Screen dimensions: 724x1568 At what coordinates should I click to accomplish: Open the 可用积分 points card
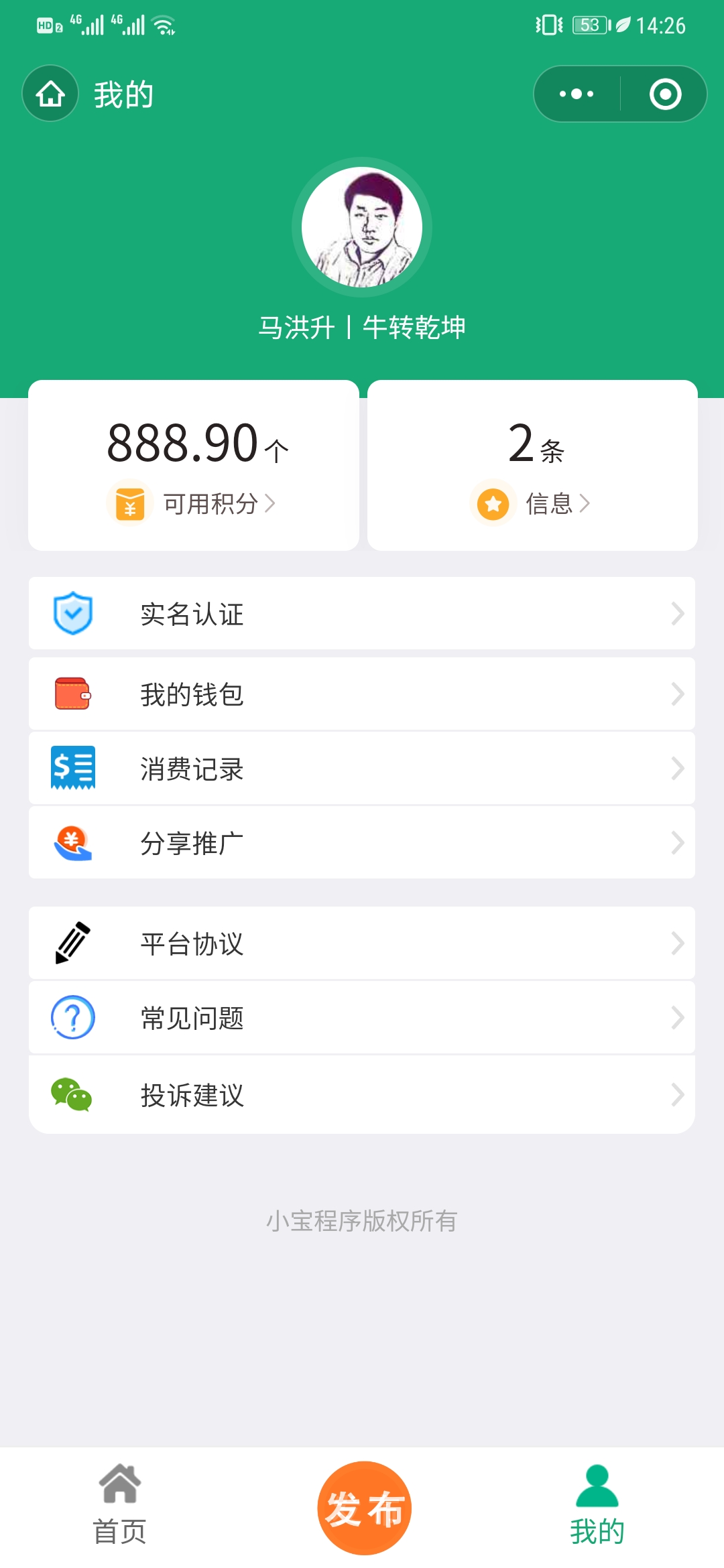(194, 466)
